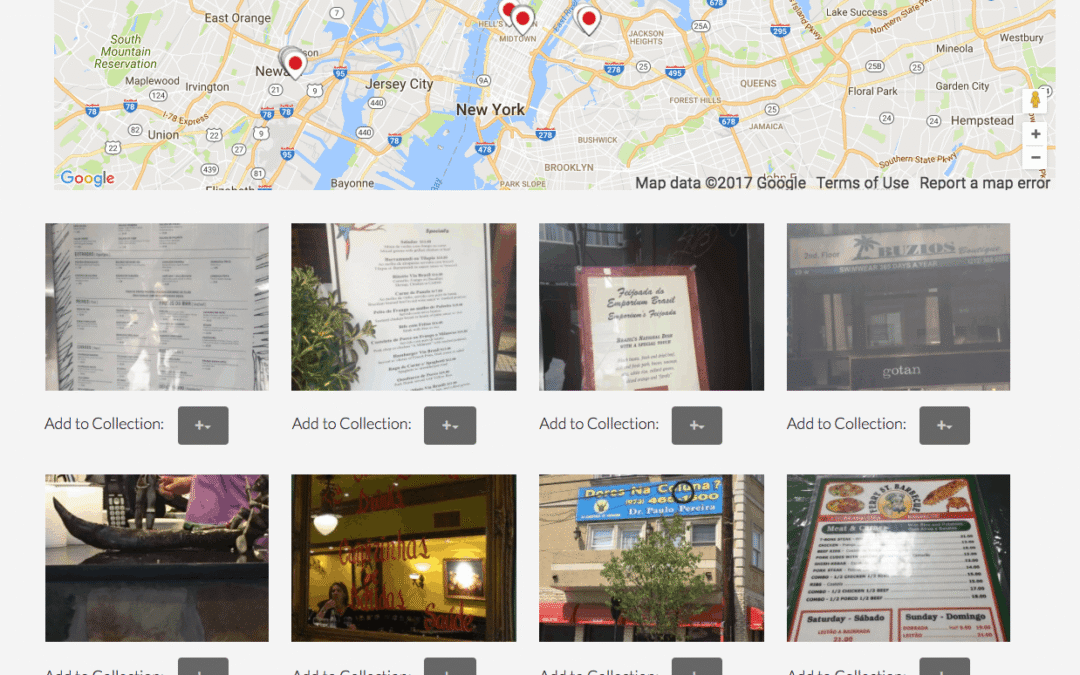Add the printed menu sheet to collection
This screenshot has height=675, width=1080.
tap(203, 425)
